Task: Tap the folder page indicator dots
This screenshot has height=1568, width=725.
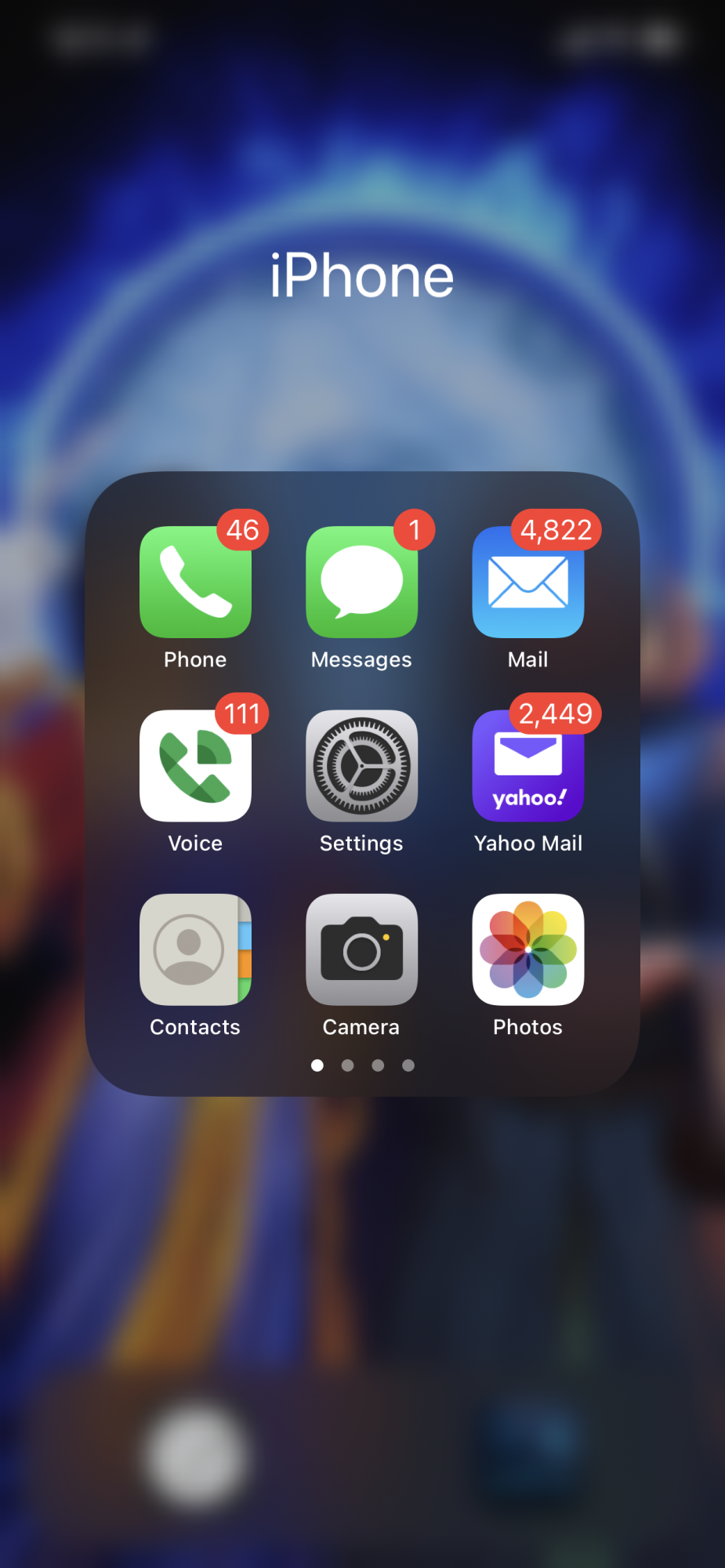Action: click(362, 1065)
